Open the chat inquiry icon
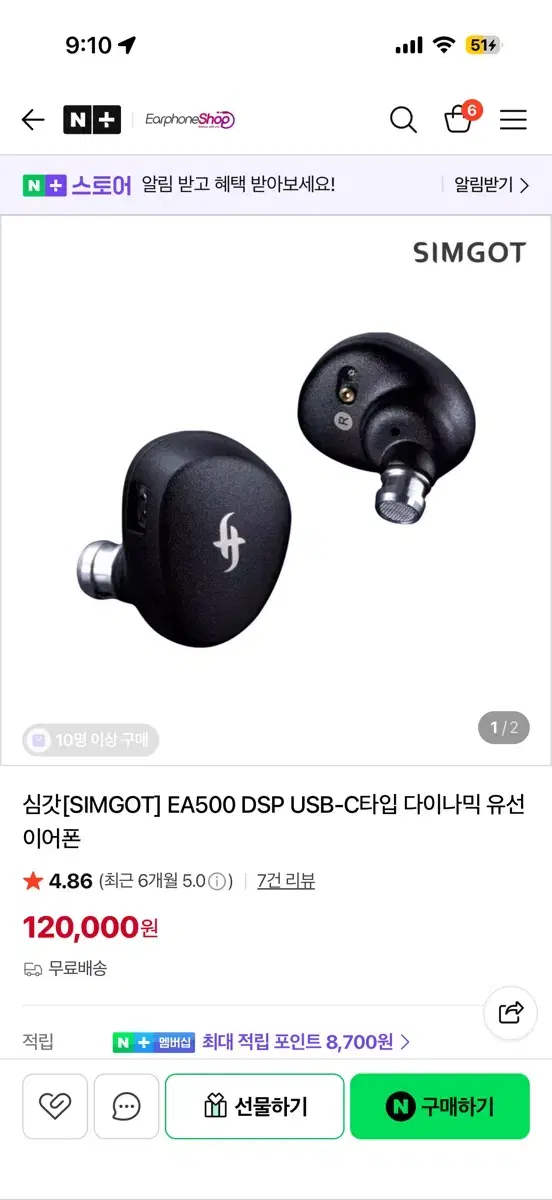552x1200 pixels. (127, 1106)
